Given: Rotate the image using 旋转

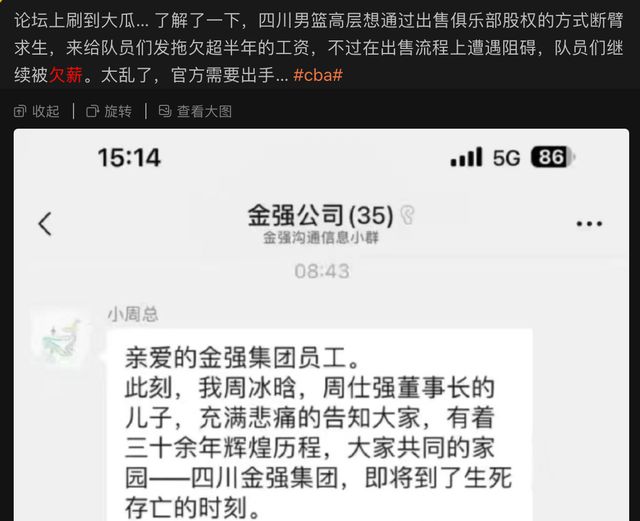Looking at the screenshot, I should click(108, 111).
